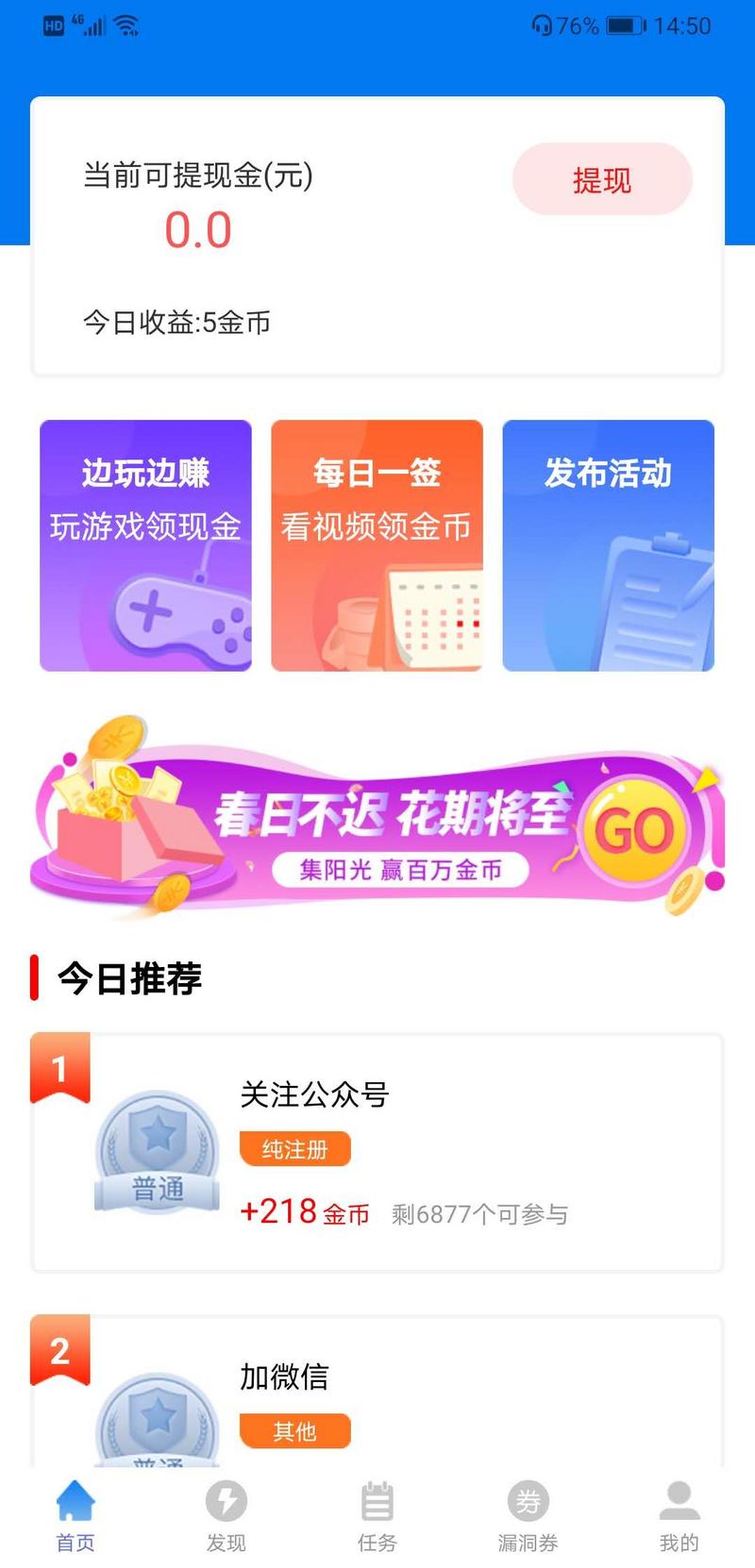The image size is (755, 1568).
Task: Select the 其他 tag
Action: tap(295, 1431)
